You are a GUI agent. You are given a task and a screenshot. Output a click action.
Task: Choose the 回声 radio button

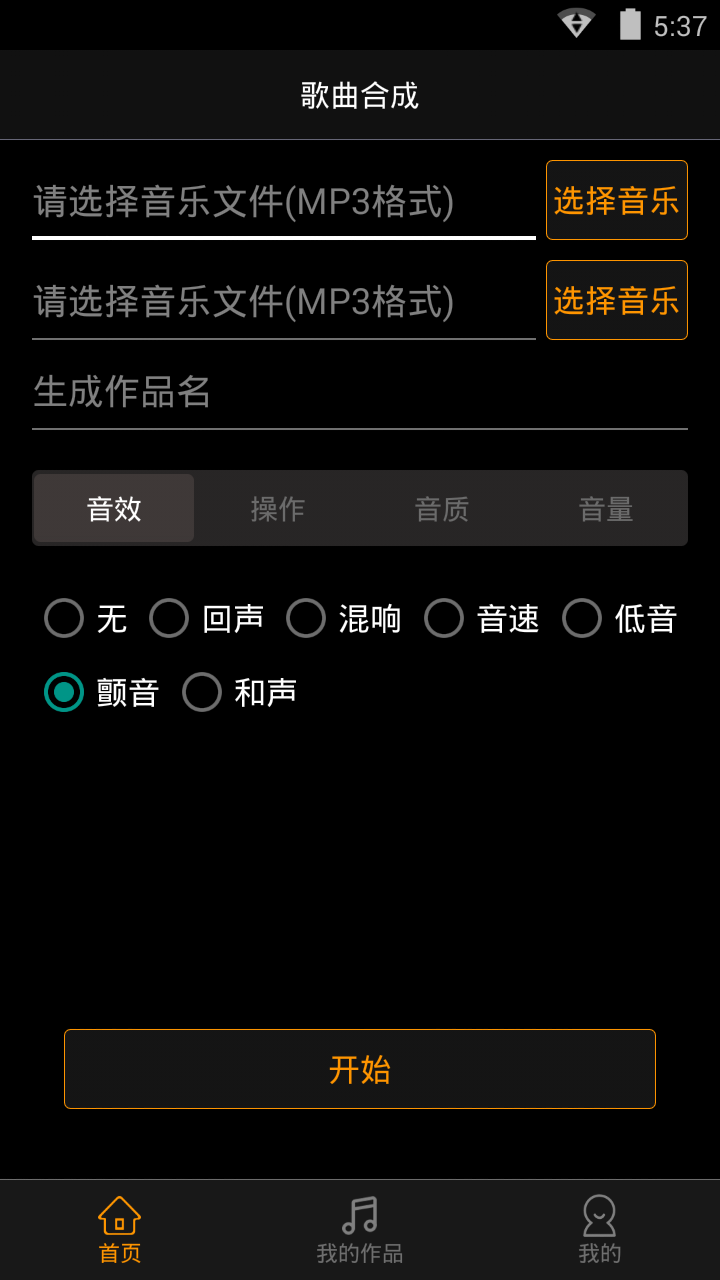click(206, 618)
